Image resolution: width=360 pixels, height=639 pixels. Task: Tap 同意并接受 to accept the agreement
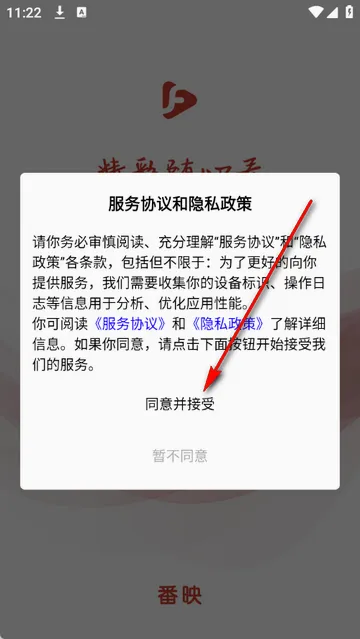pos(180,404)
